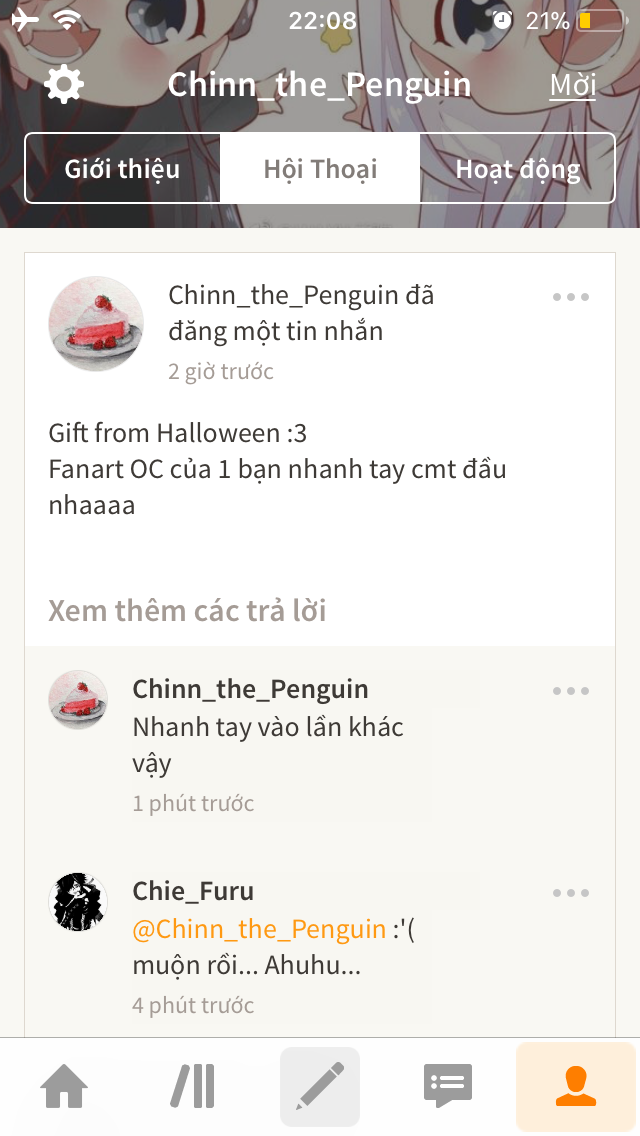The width and height of the screenshot is (640, 1136).
Task: Open Chinn_the_Penguin's cake avatar on the post
Action: 96,324
